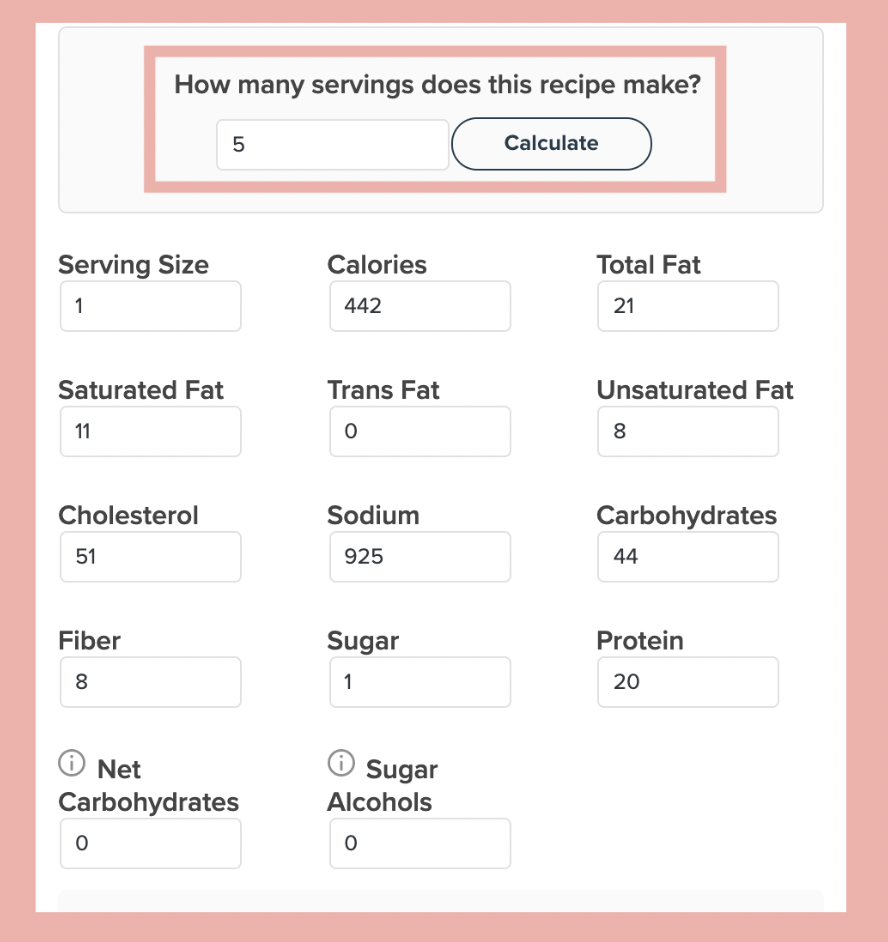
Task: Edit the Fiber field
Action: point(150,682)
